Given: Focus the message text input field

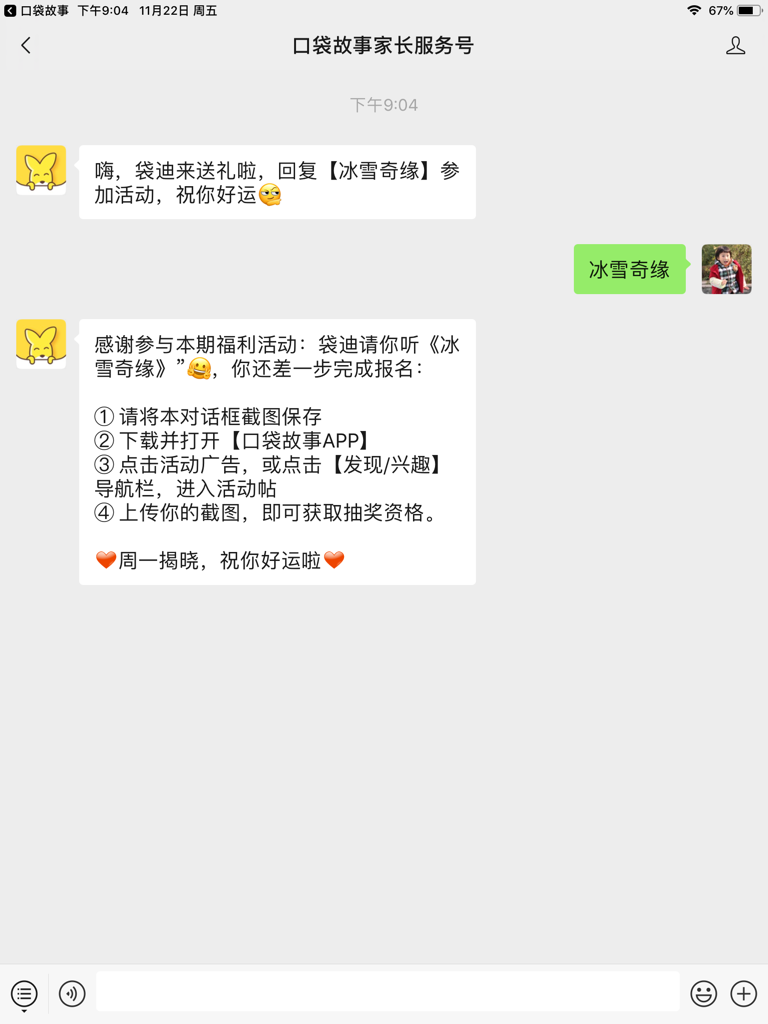Looking at the screenshot, I should [x=387, y=992].
